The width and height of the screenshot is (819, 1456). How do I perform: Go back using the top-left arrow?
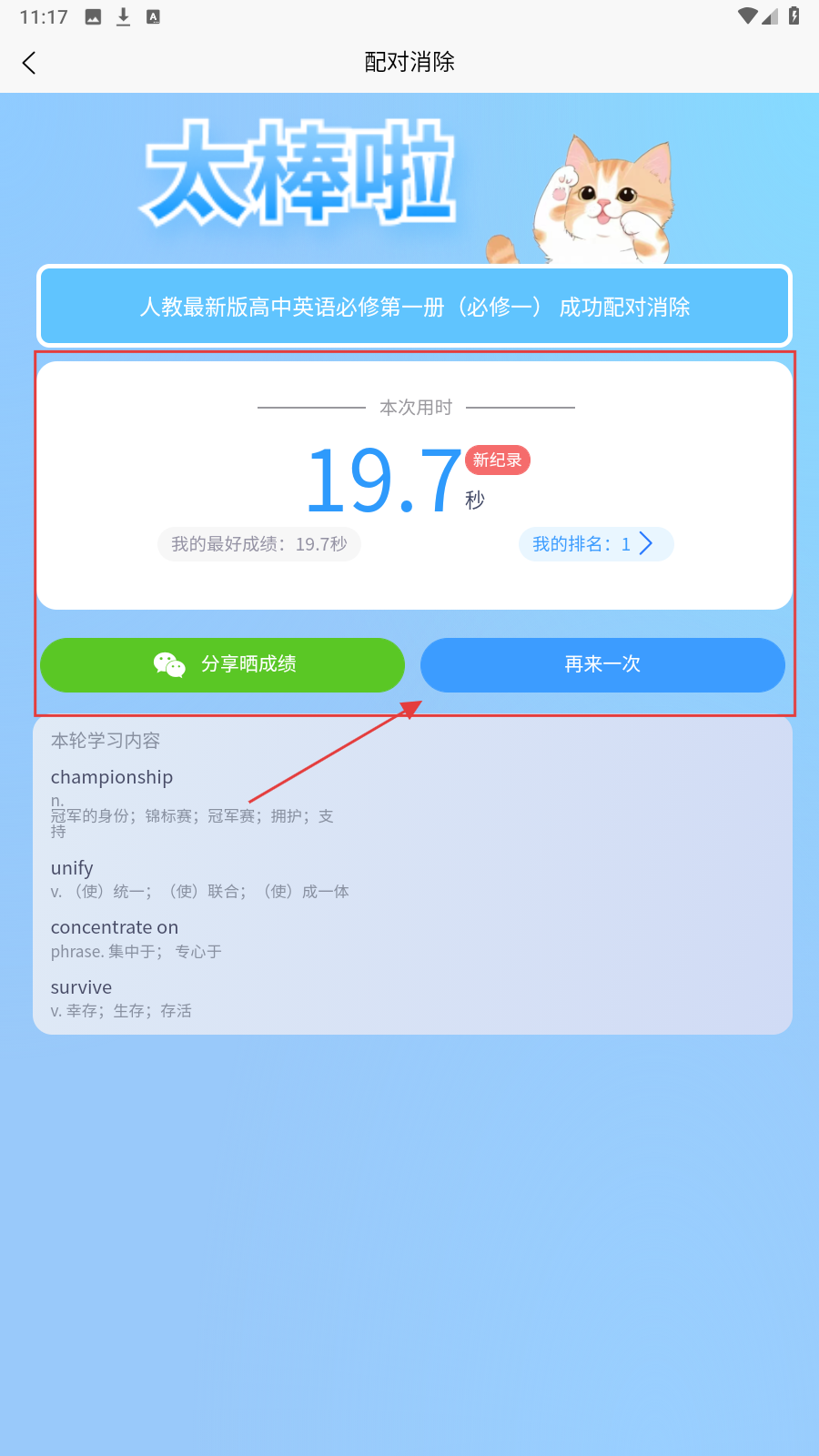29,63
